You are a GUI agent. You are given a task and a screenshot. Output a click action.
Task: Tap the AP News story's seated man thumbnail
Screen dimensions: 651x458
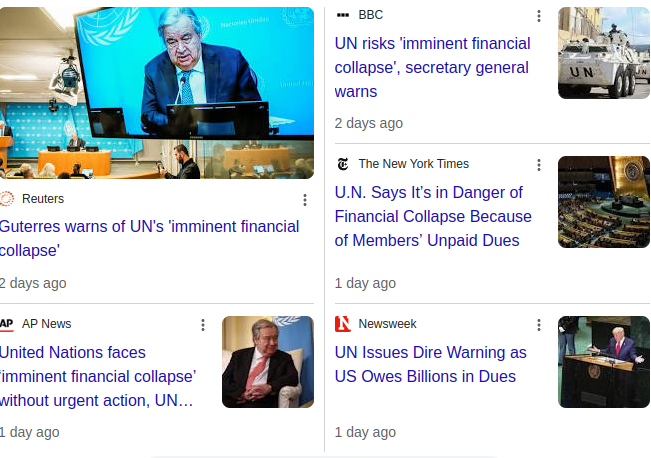point(267,362)
